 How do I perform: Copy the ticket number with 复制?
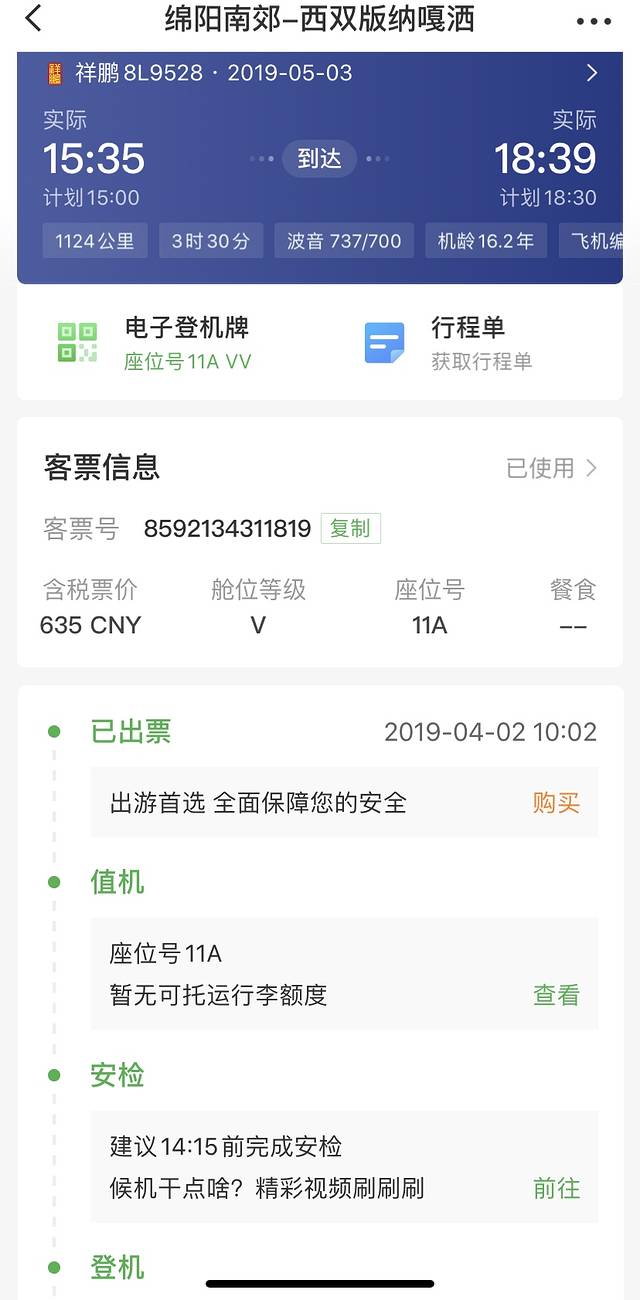click(x=350, y=528)
